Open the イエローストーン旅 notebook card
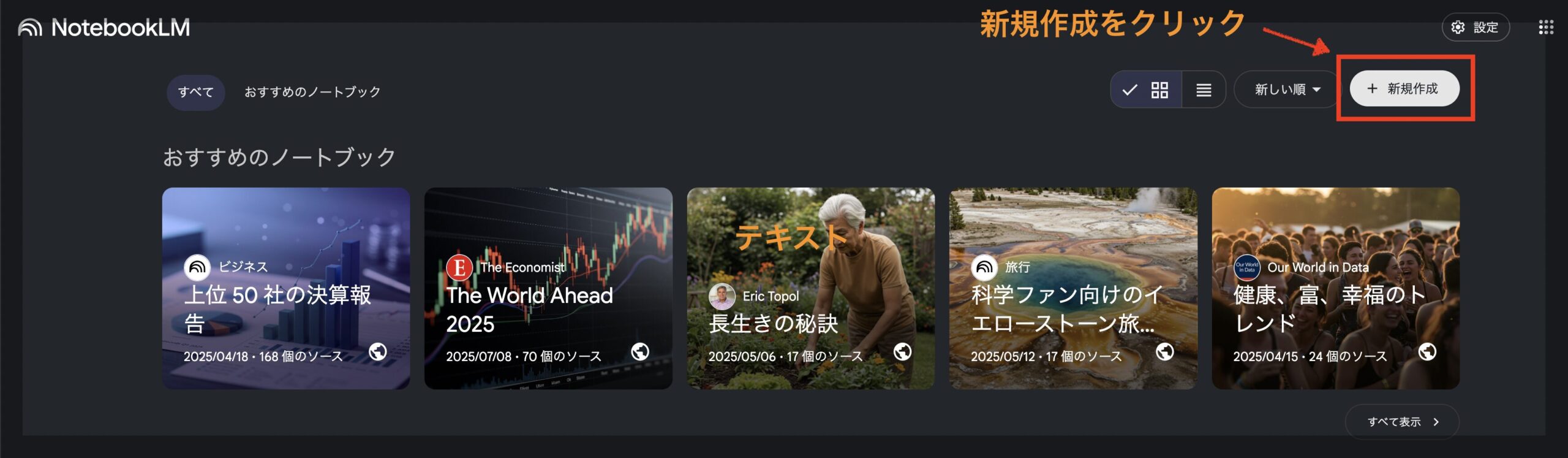The width and height of the screenshot is (1568, 458). coord(1072,288)
